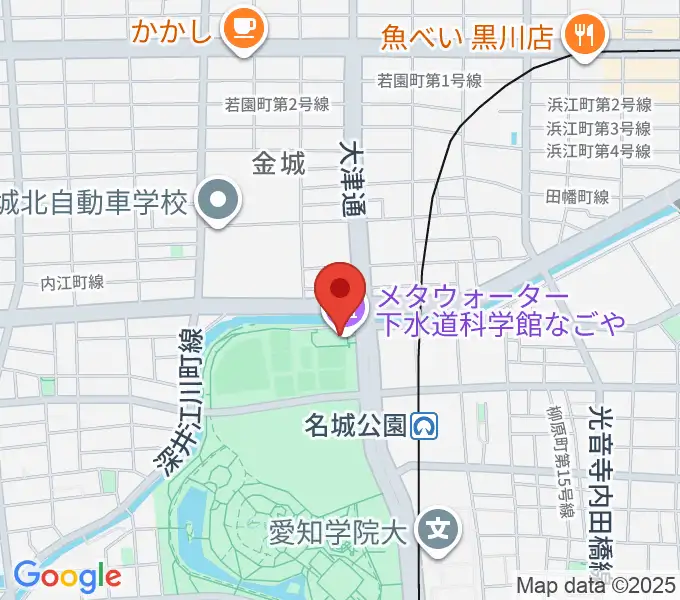Open the 名城公園 subway station icon

coord(425,427)
